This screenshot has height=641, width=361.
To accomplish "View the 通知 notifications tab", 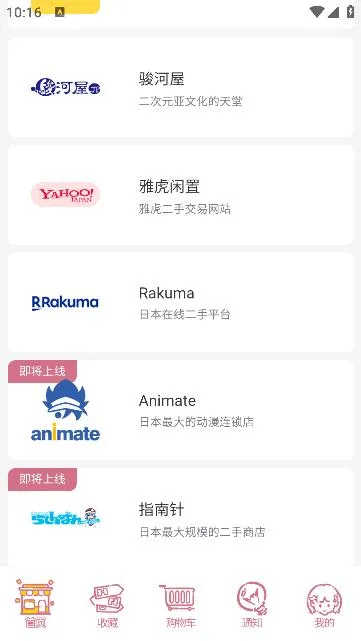I will point(252,604).
